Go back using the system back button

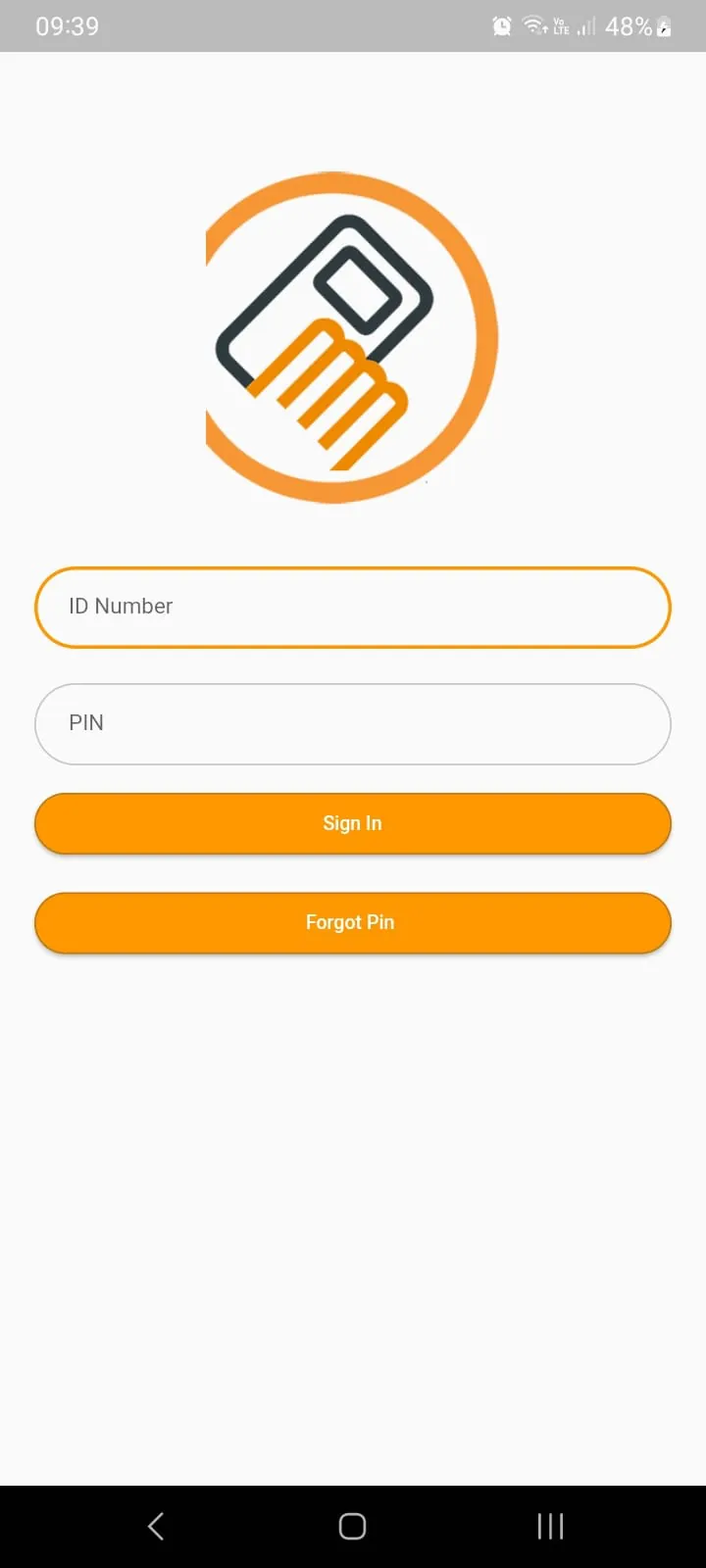156,1526
